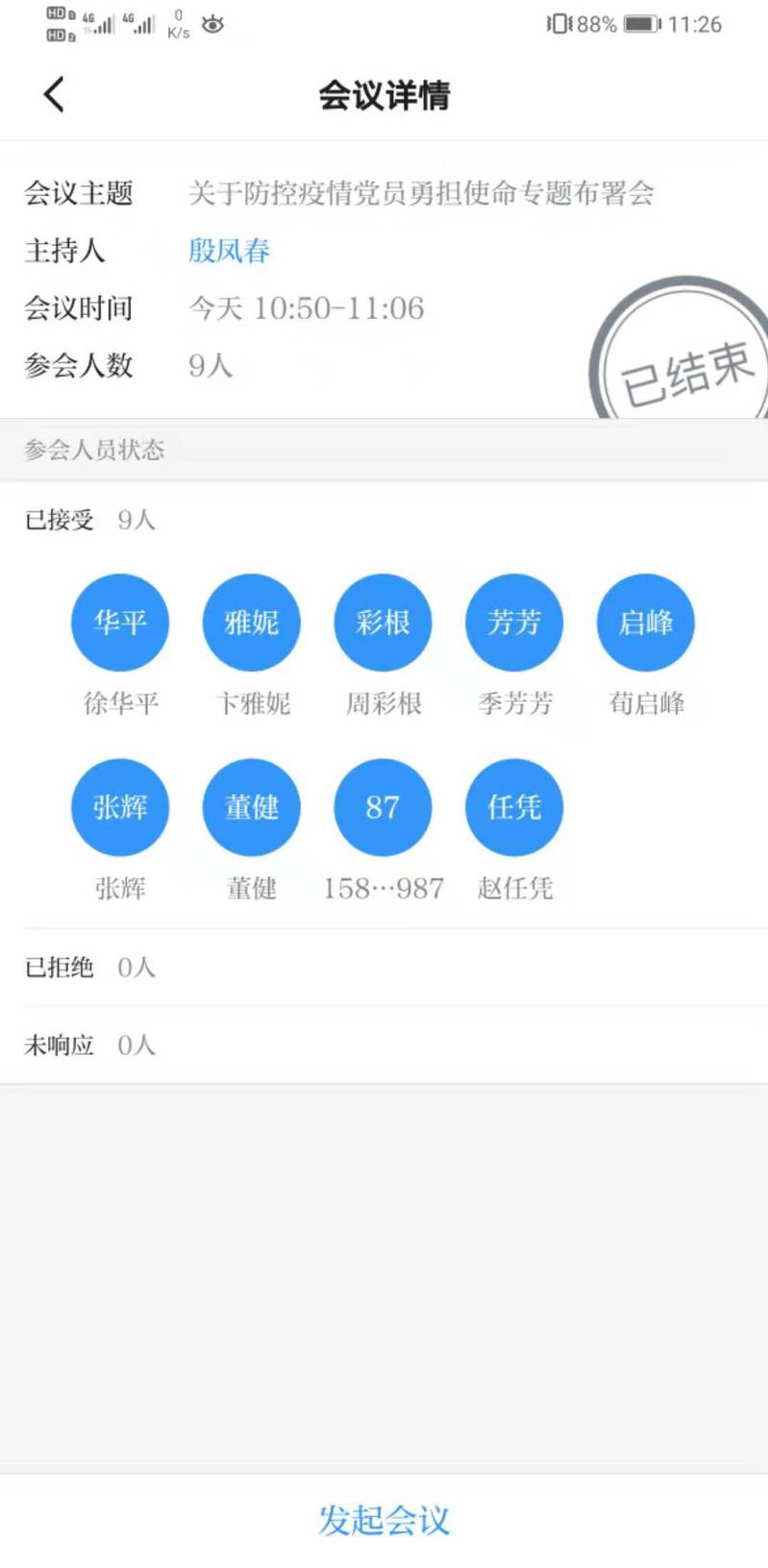
Task: Open attendee 季芳芳's avatar
Action: (514, 623)
